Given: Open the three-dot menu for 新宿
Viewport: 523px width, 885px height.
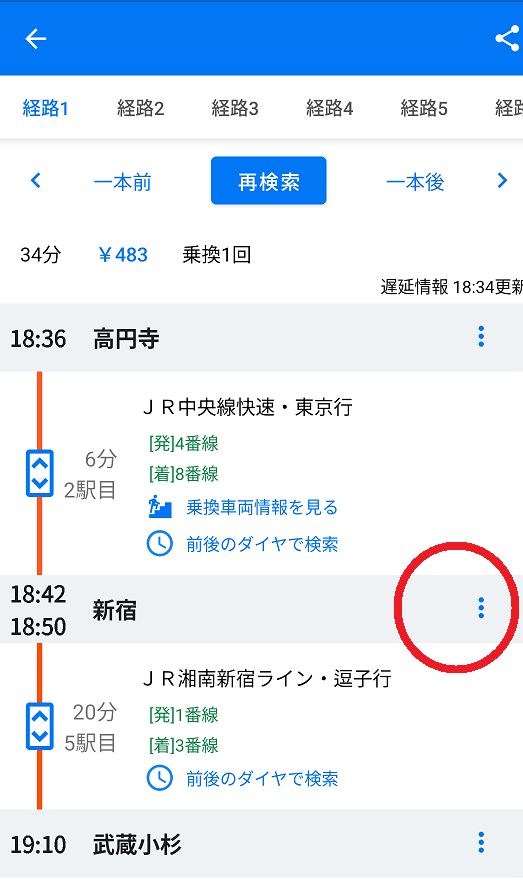Looking at the screenshot, I should click(x=481, y=608).
